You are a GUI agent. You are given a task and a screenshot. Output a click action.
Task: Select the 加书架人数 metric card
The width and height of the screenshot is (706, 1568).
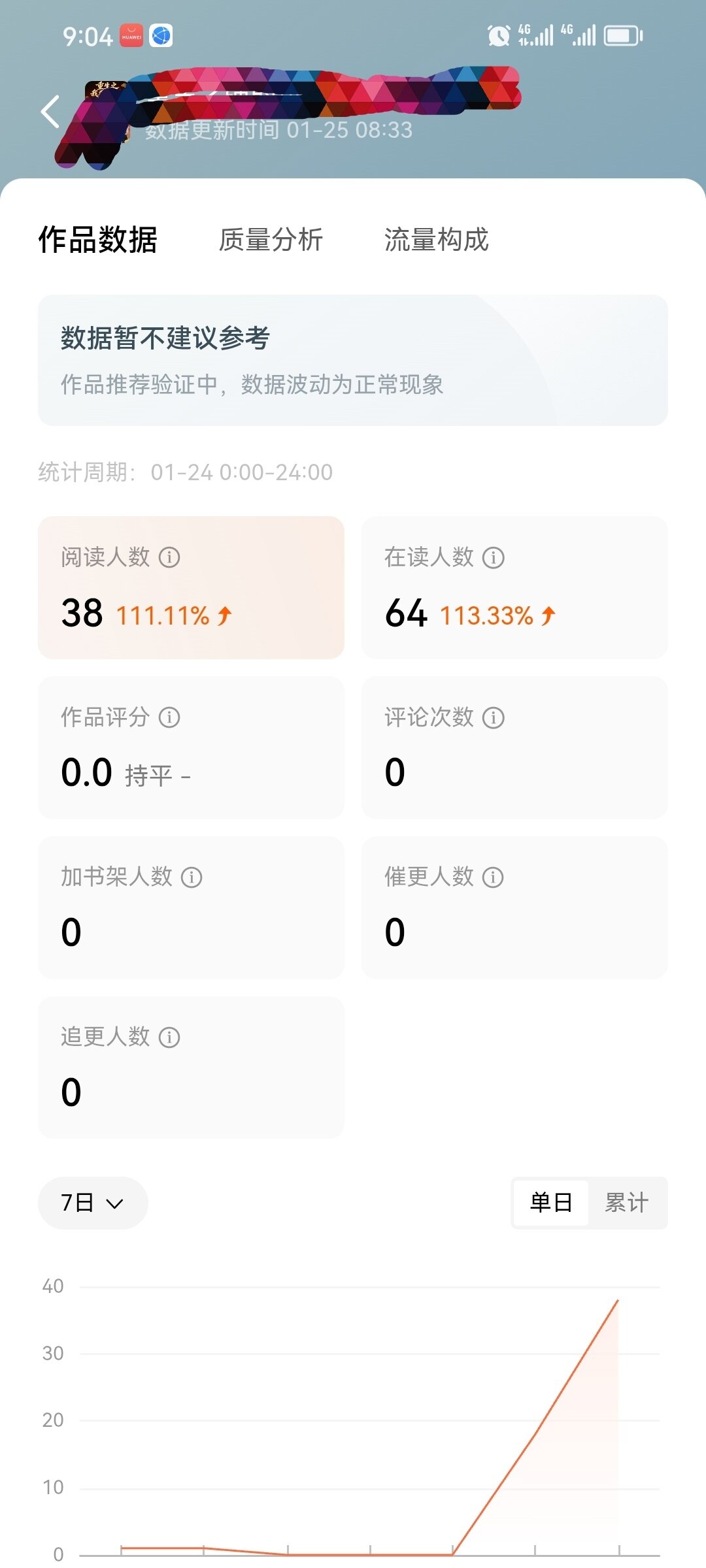[191, 907]
